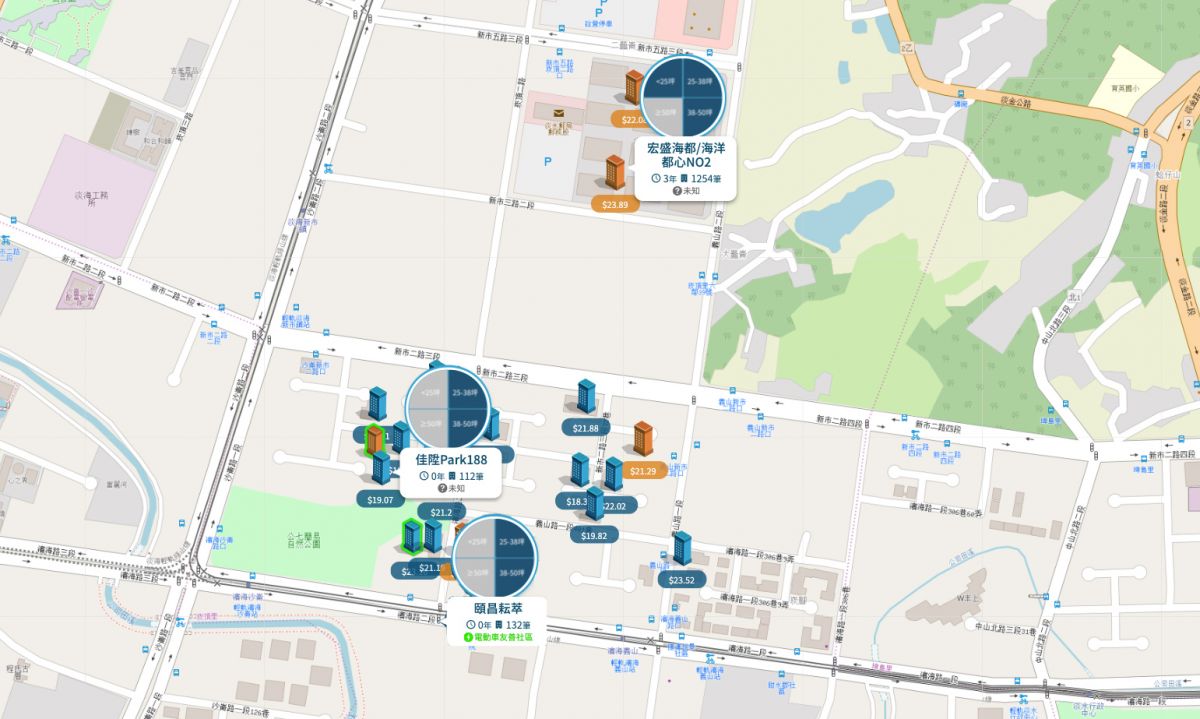
Task: Choose 25-38坪 segment on 頤昌耘萃 pie
Action: tap(514, 541)
